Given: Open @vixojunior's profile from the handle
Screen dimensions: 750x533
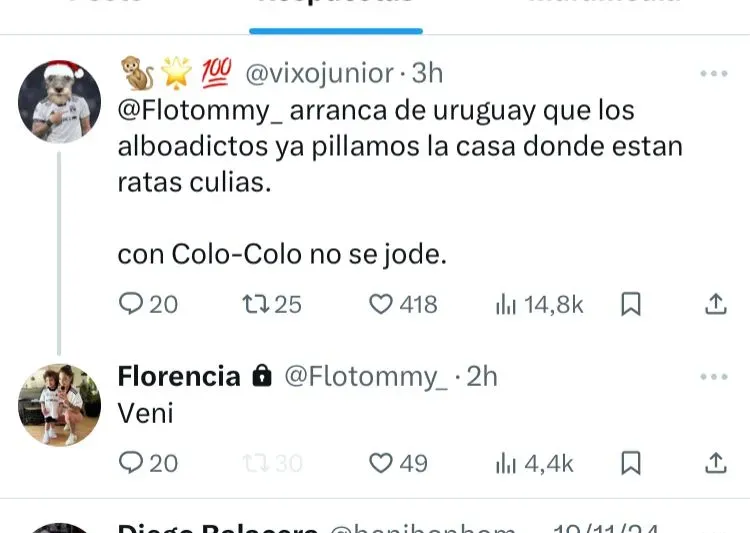Looking at the screenshot, I should (320, 73).
